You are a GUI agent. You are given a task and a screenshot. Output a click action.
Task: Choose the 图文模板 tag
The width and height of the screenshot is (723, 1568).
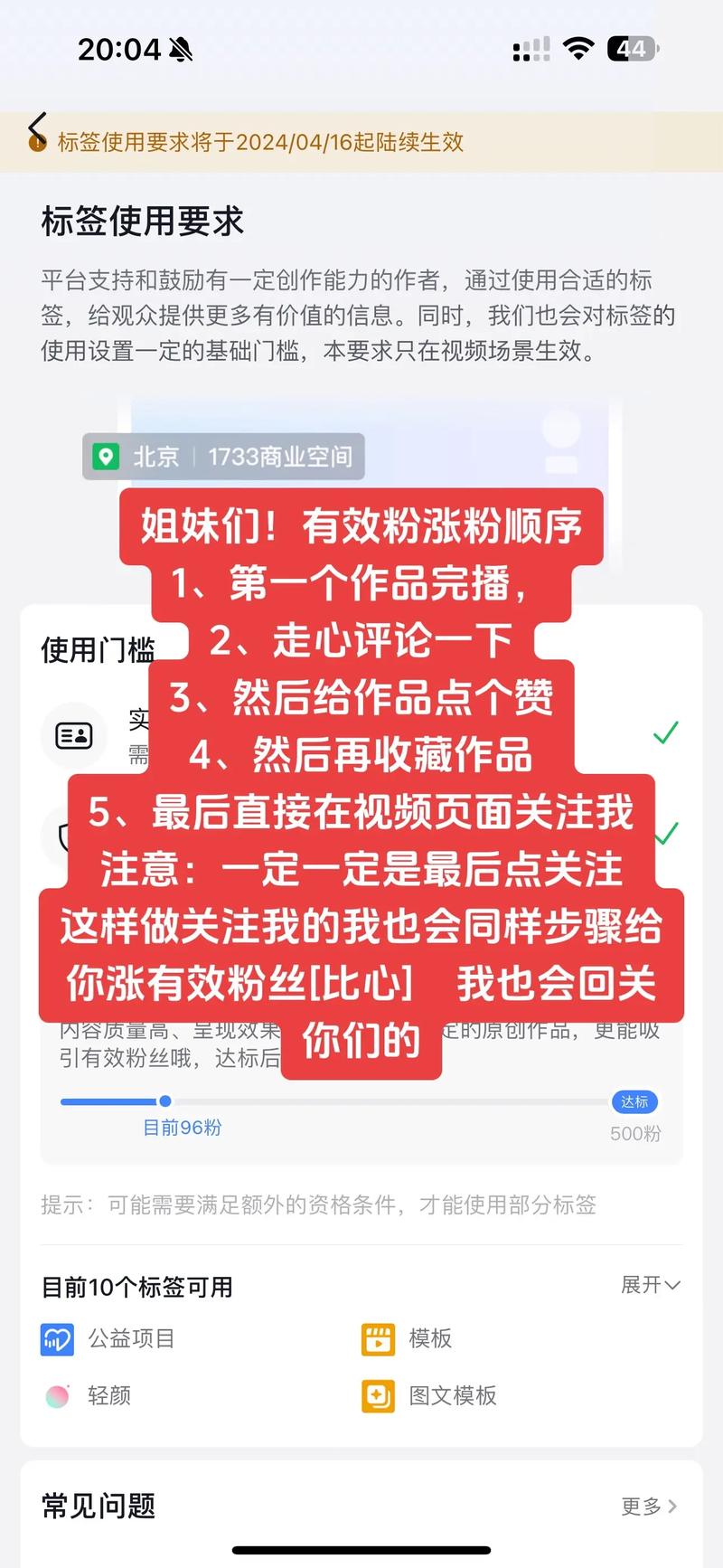(430, 1396)
